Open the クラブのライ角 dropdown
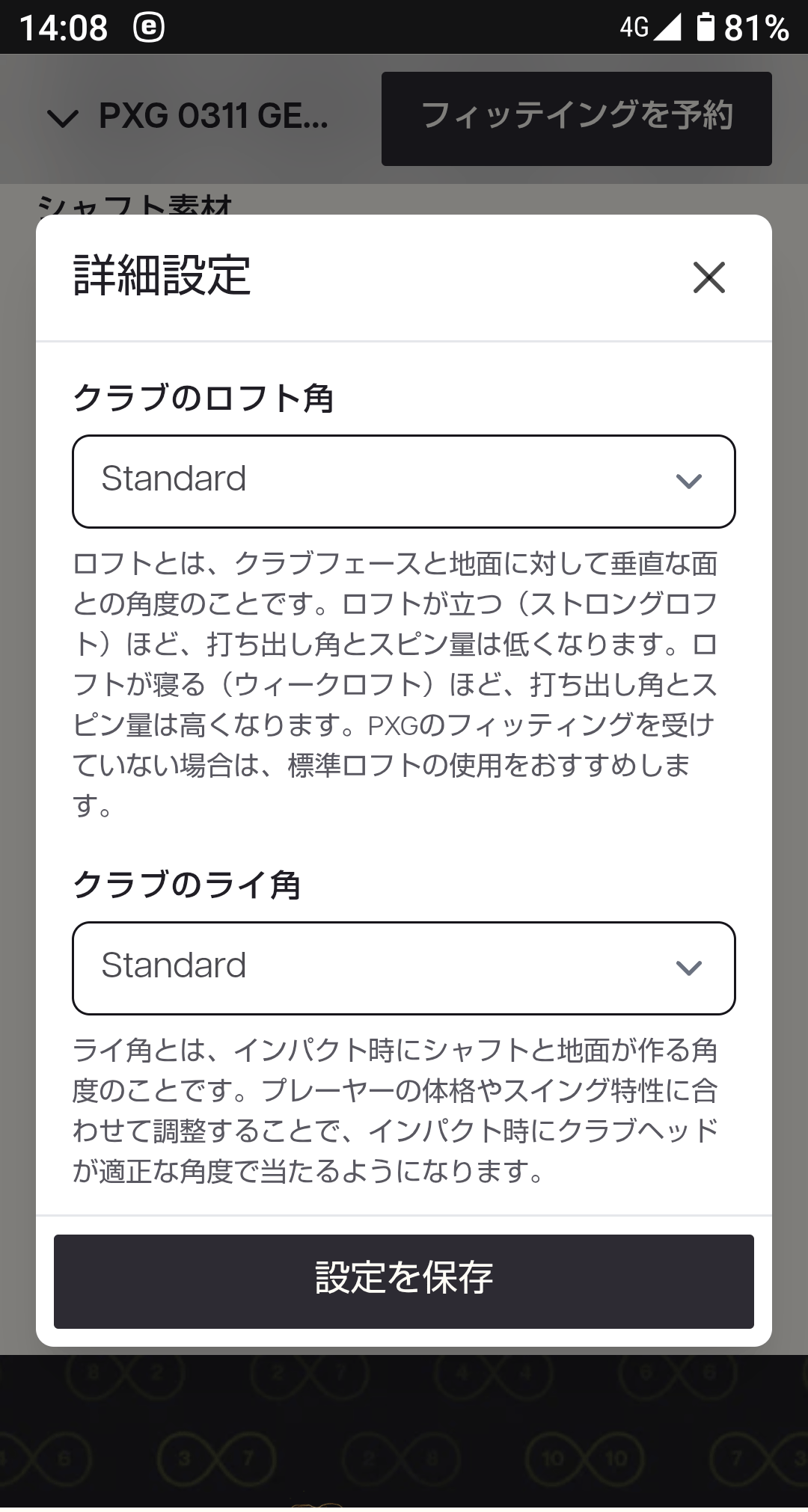The image size is (808, 1512). coord(403,968)
